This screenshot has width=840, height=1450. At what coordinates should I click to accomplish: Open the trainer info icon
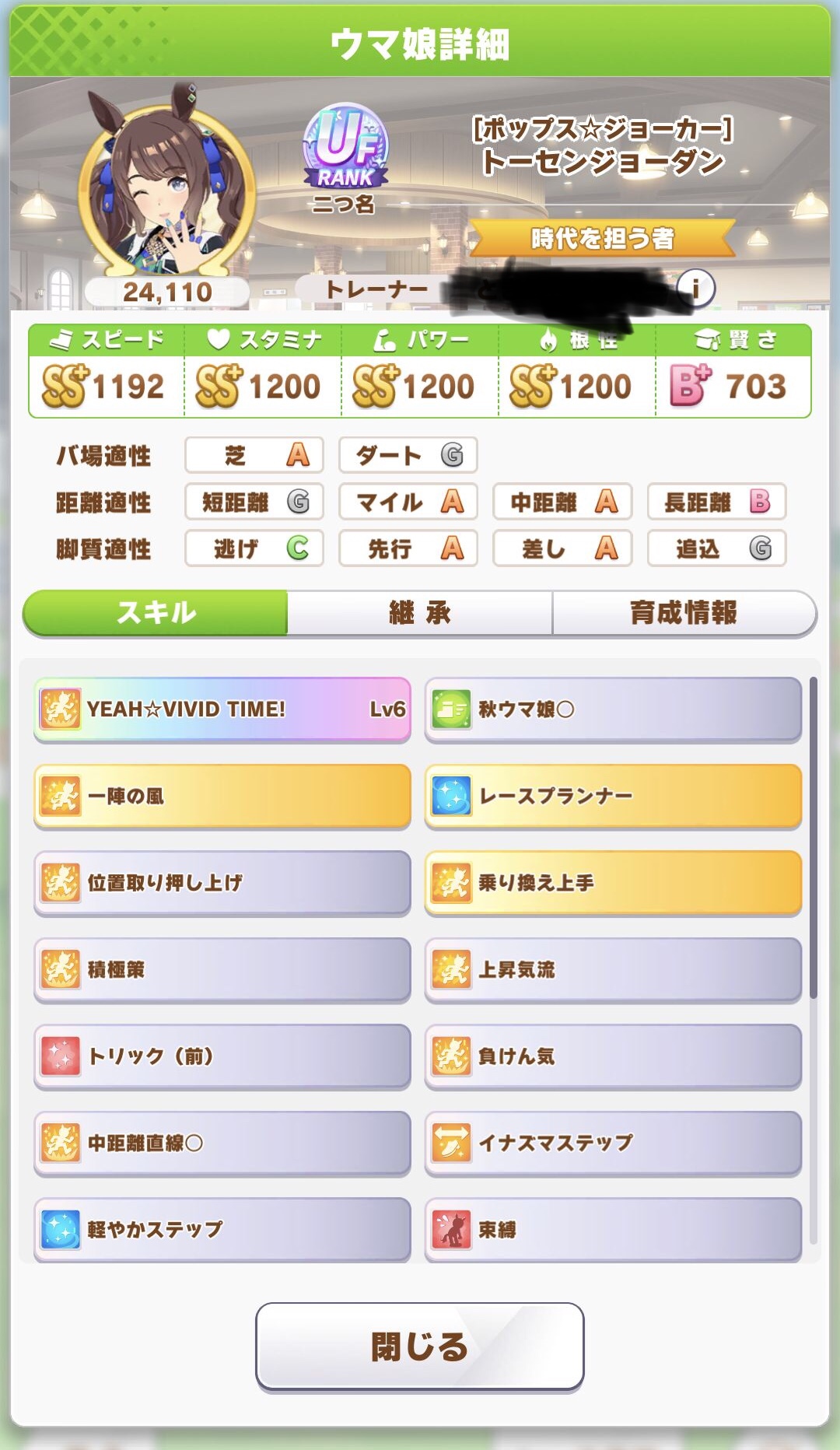pyautogui.click(x=695, y=288)
